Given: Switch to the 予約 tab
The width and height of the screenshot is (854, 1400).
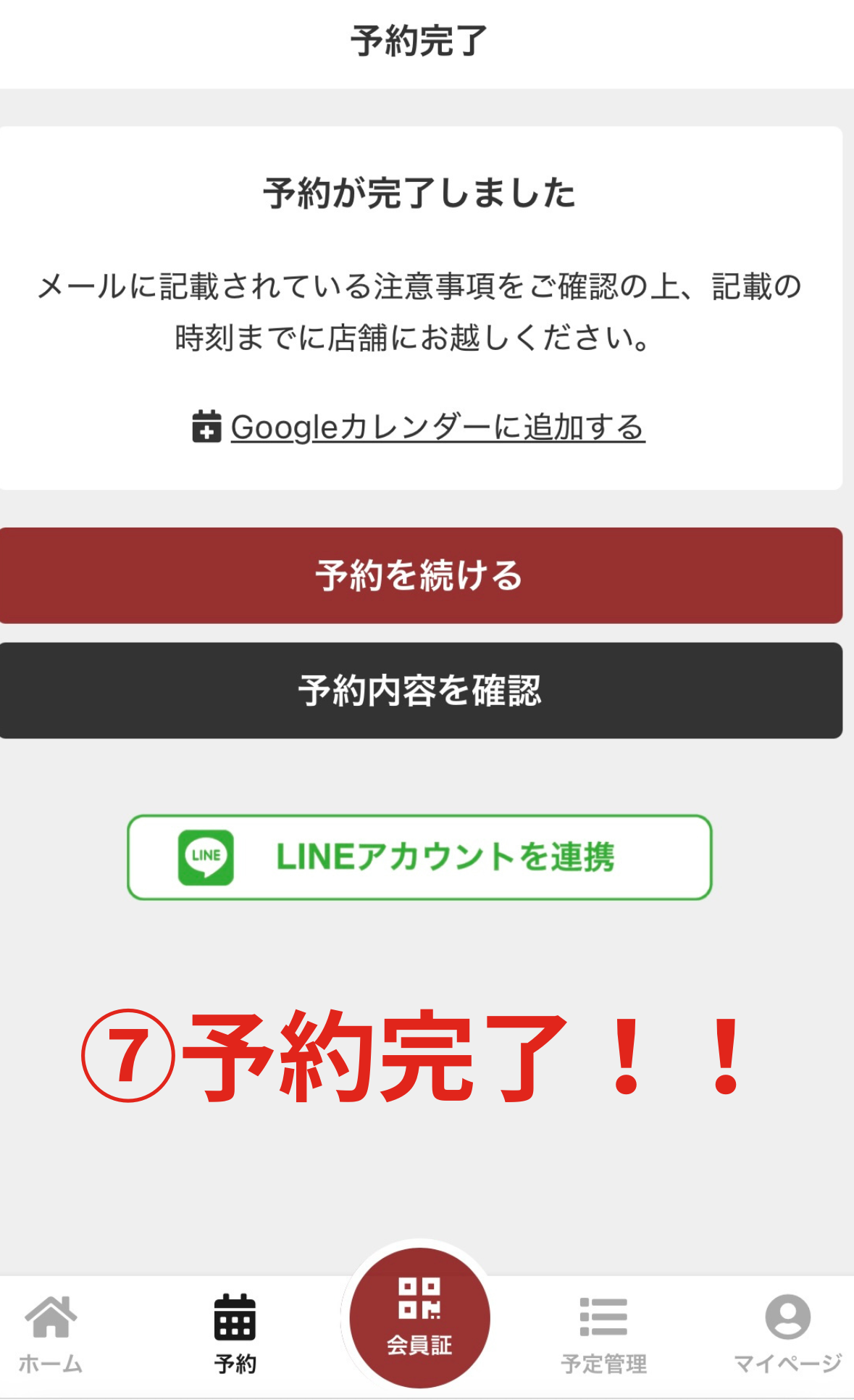Looking at the screenshot, I should click(235, 1334).
